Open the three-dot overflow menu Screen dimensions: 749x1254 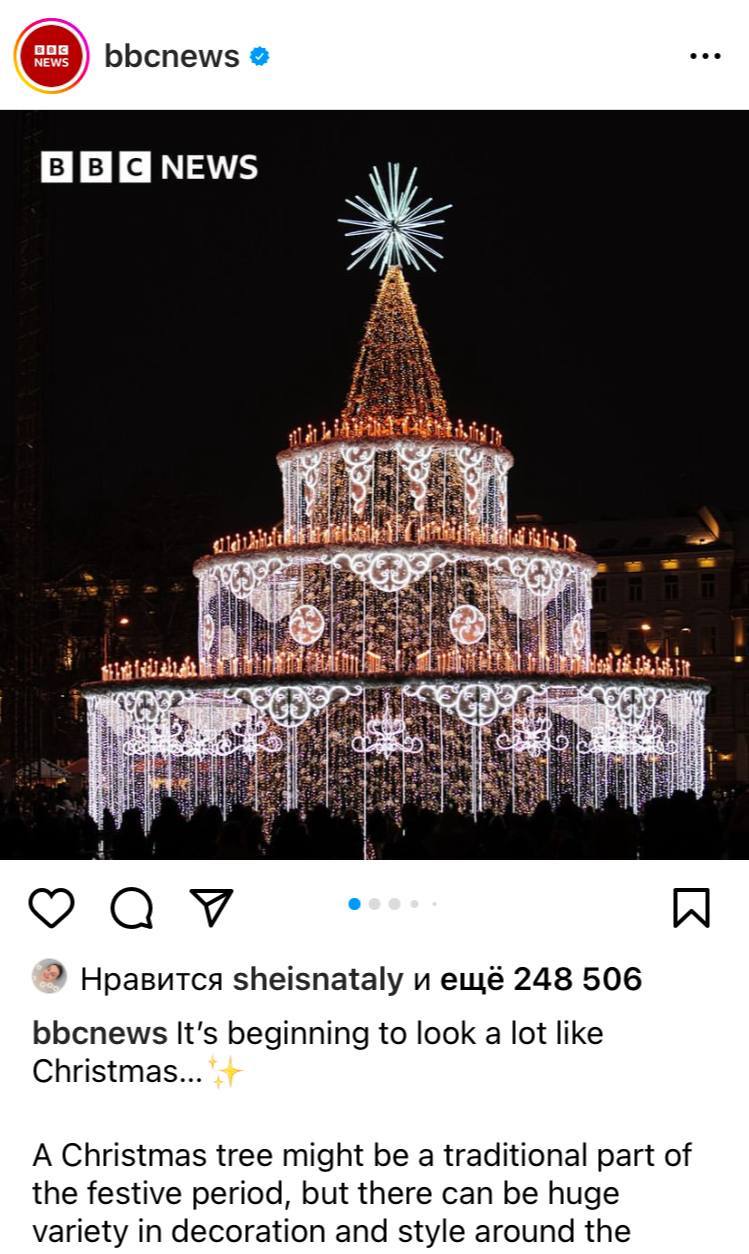705,56
